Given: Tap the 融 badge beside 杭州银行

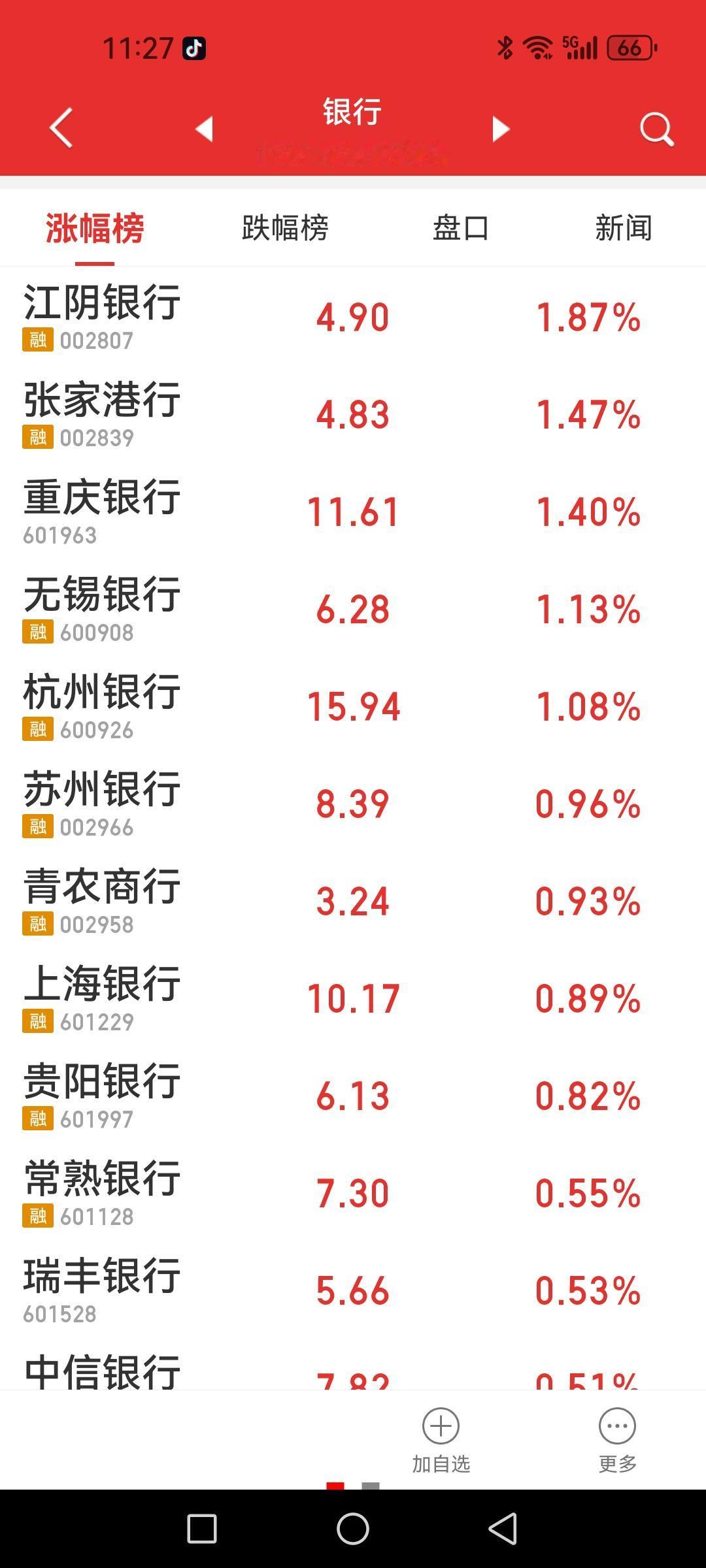Looking at the screenshot, I should tap(37, 730).
